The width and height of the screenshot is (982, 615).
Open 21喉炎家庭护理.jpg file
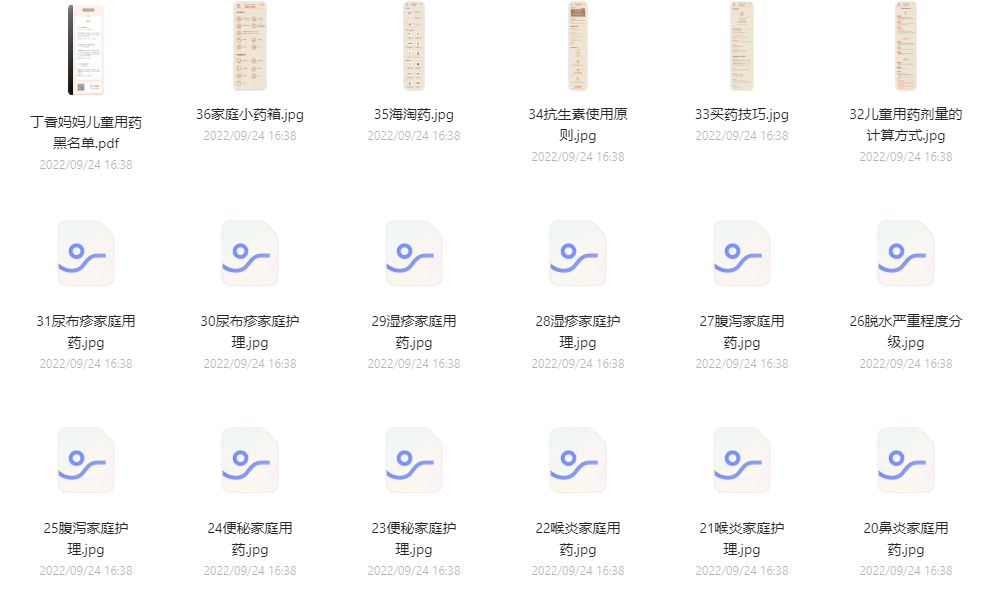pyautogui.click(x=742, y=461)
